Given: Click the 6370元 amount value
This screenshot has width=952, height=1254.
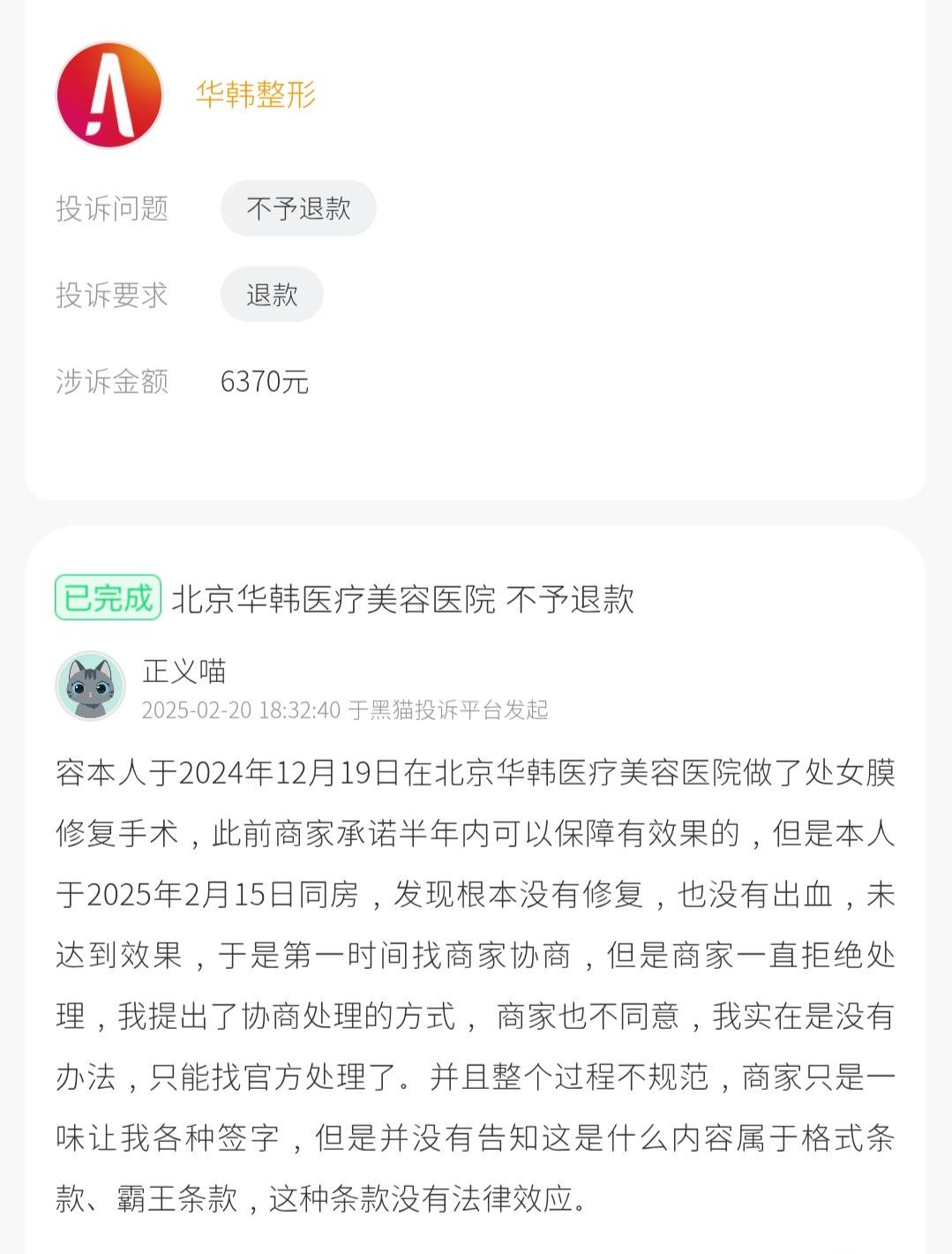Looking at the screenshot, I should (x=262, y=383).
